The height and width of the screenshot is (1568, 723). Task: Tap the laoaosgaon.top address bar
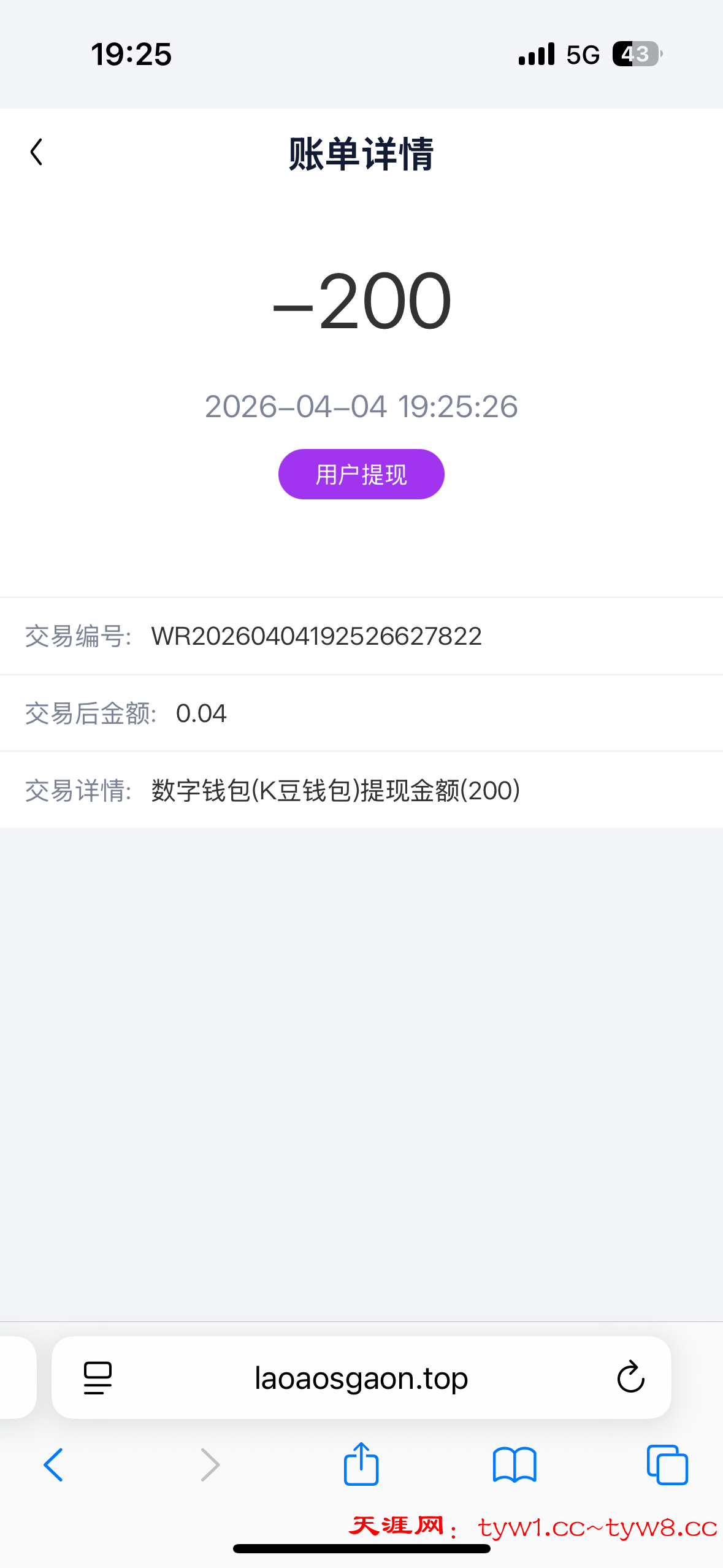tap(361, 1378)
